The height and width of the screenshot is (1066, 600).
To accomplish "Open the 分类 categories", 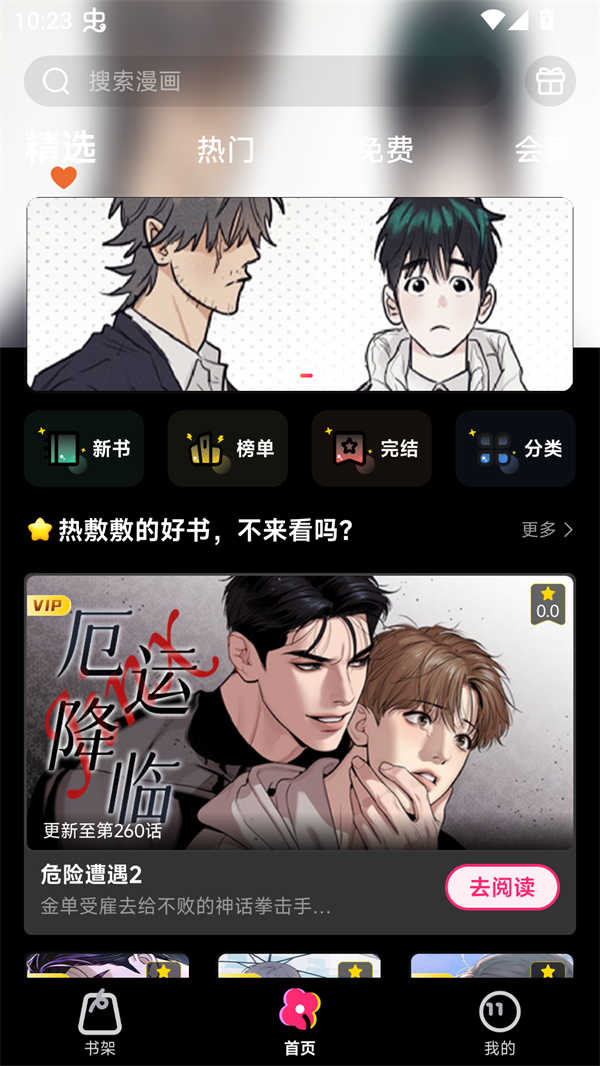I will pyautogui.click(x=516, y=448).
